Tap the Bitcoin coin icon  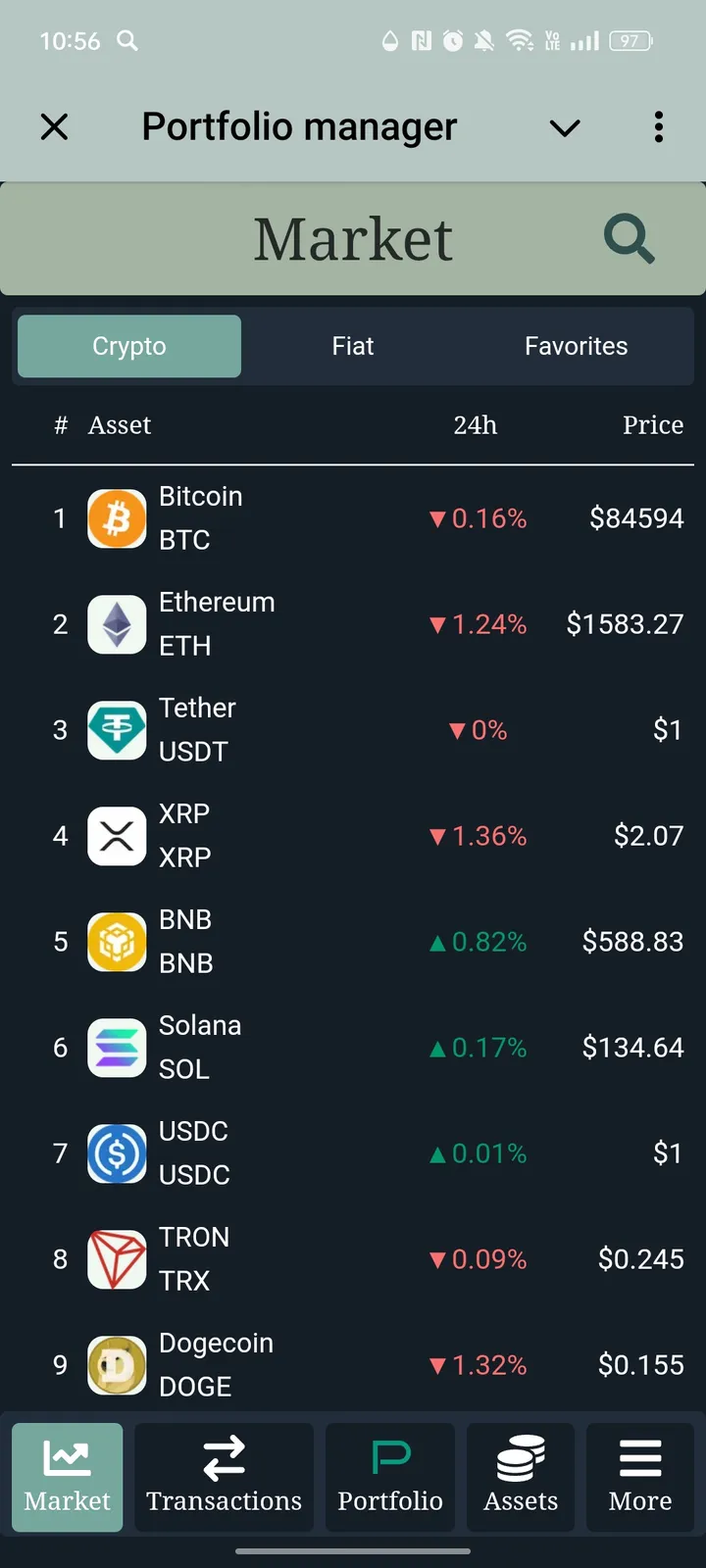click(x=117, y=518)
